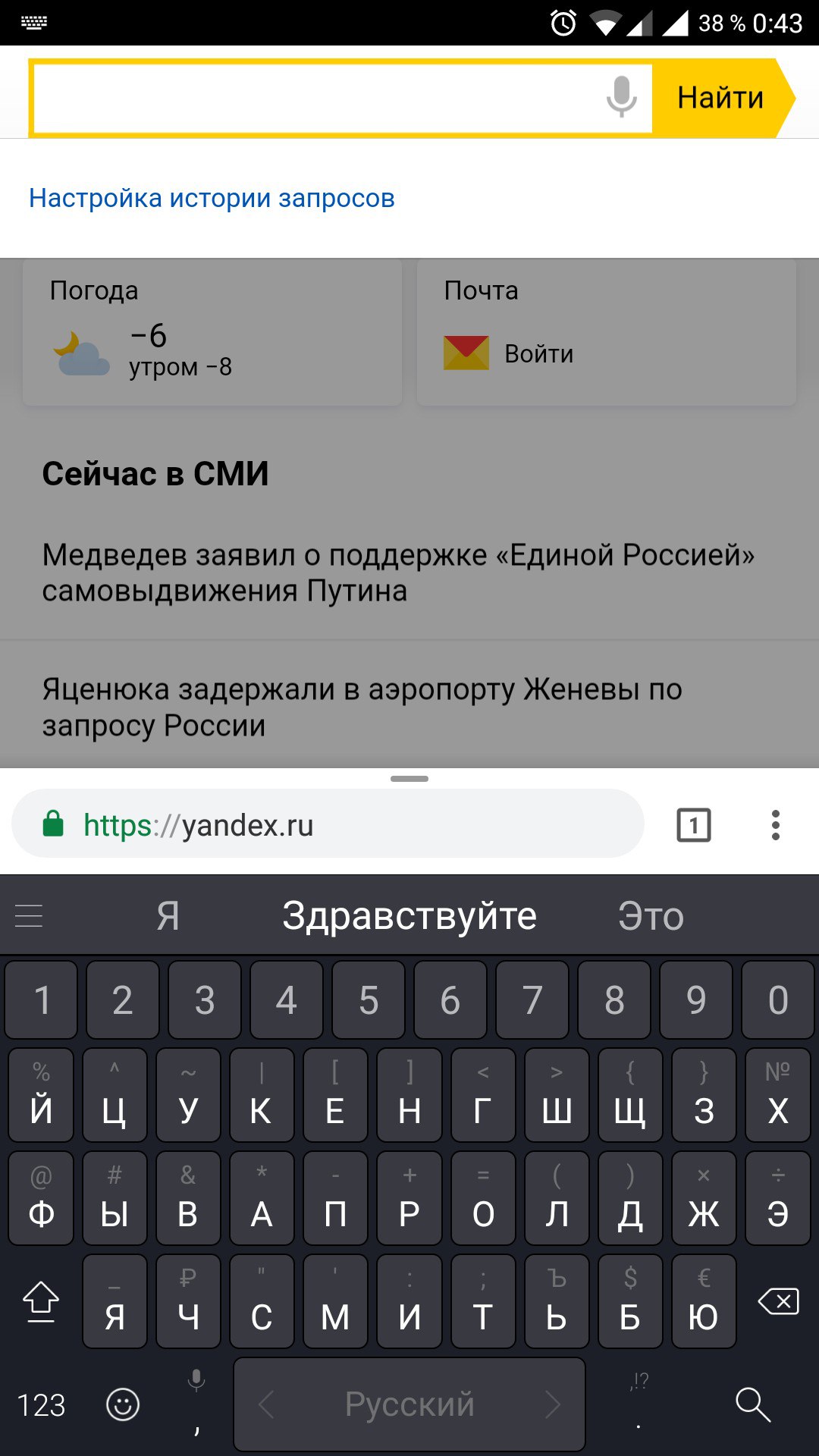Open the news about Яценюк in Женева
819x1456 pixels.
[x=362, y=707]
